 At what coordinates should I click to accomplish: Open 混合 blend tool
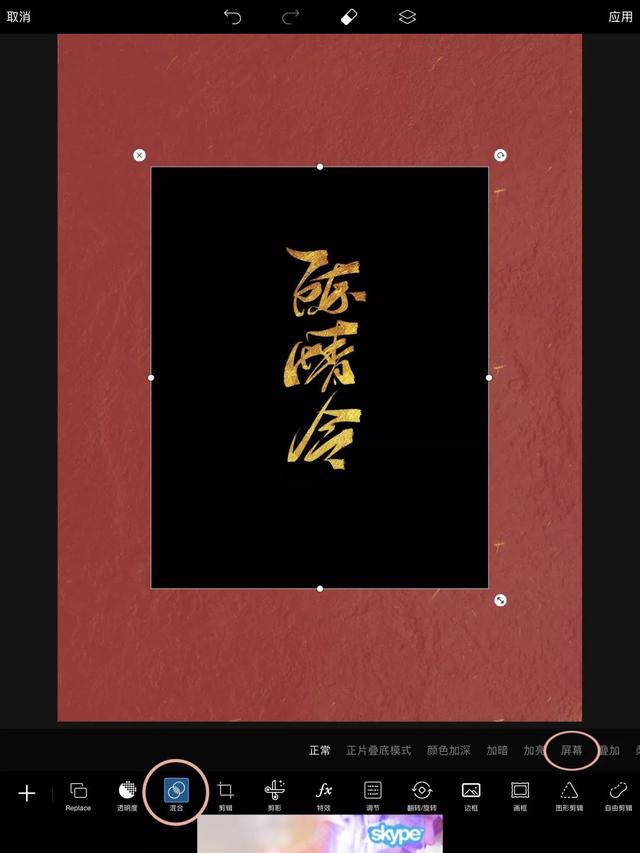coord(176,794)
